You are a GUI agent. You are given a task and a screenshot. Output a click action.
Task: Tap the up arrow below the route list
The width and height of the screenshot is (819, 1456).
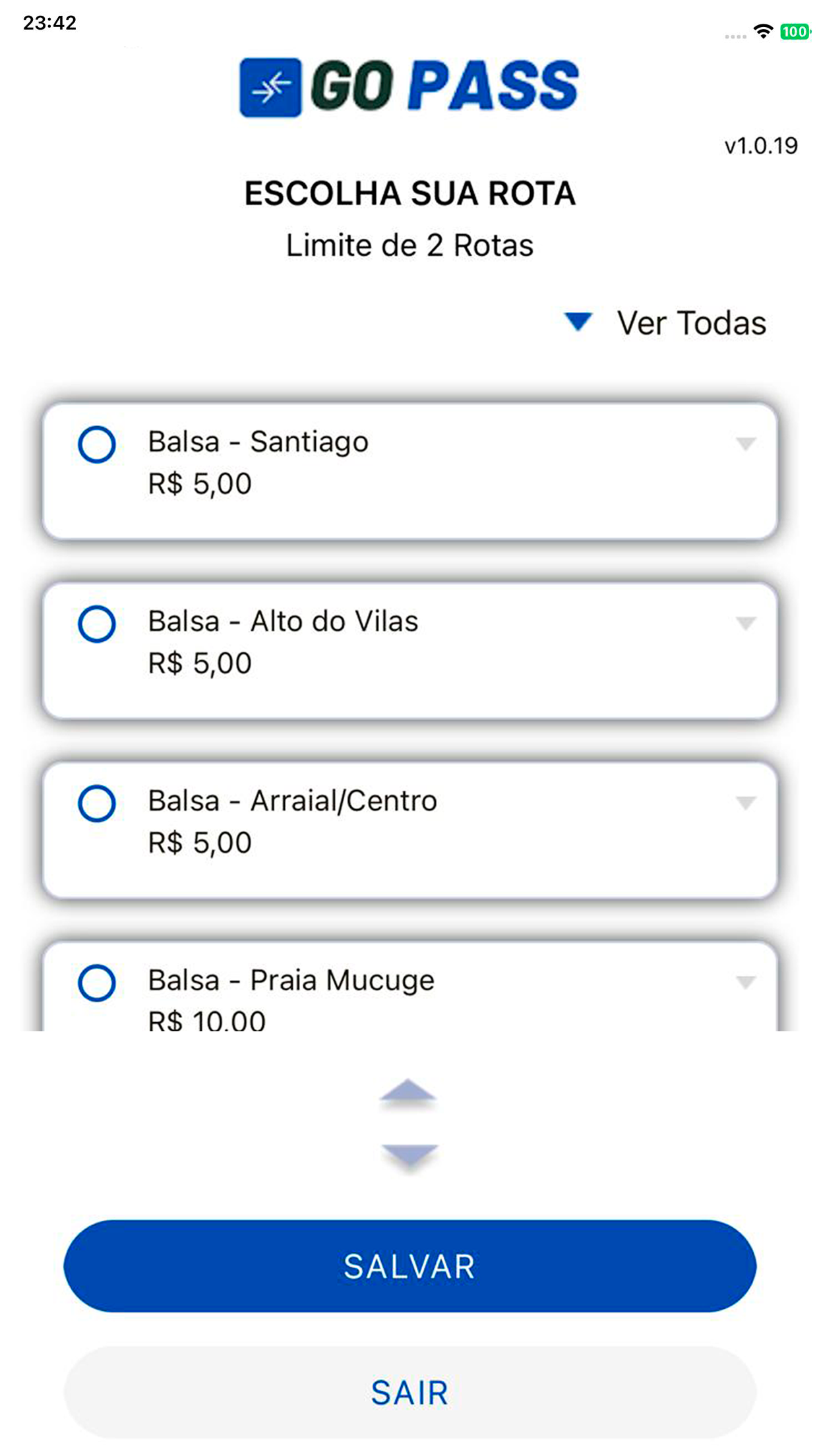(408, 1091)
